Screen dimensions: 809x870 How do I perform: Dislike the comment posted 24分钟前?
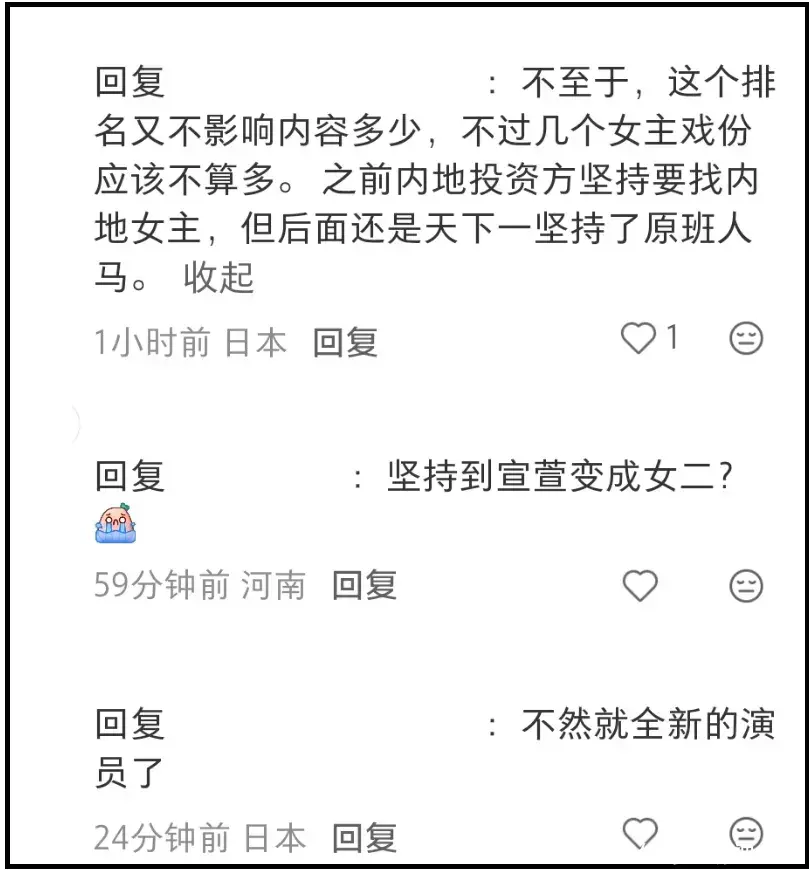coord(746,833)
